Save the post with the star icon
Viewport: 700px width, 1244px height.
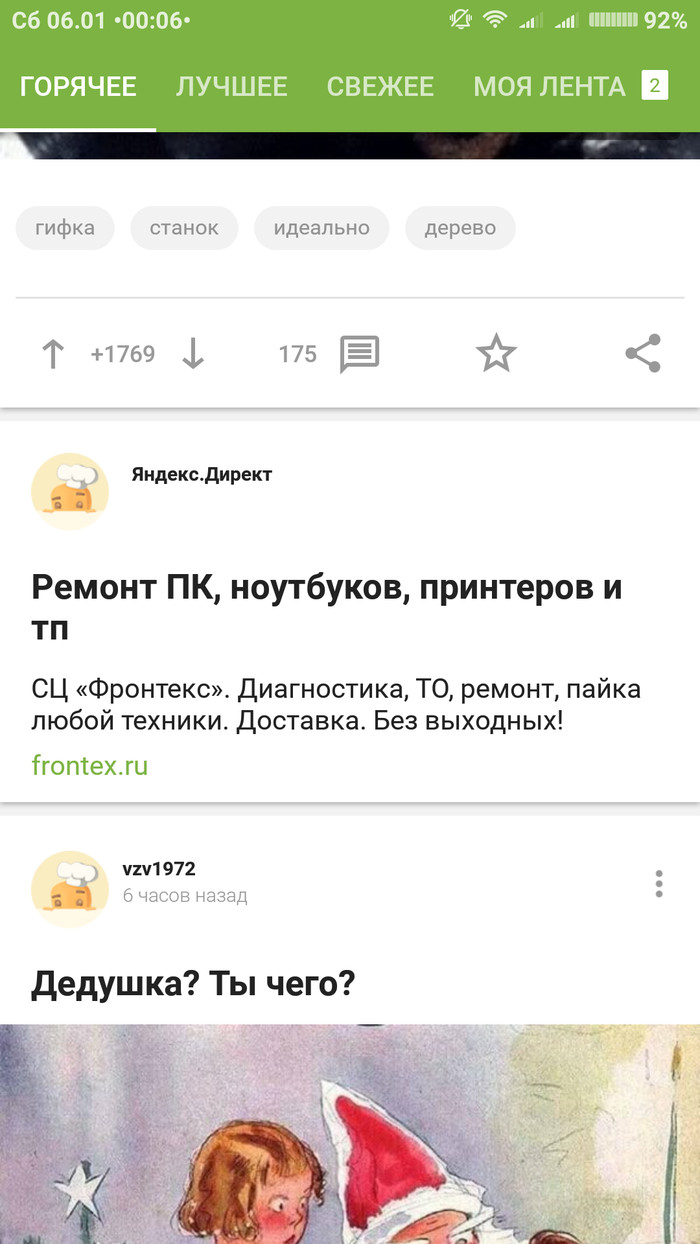pos(496,354)
